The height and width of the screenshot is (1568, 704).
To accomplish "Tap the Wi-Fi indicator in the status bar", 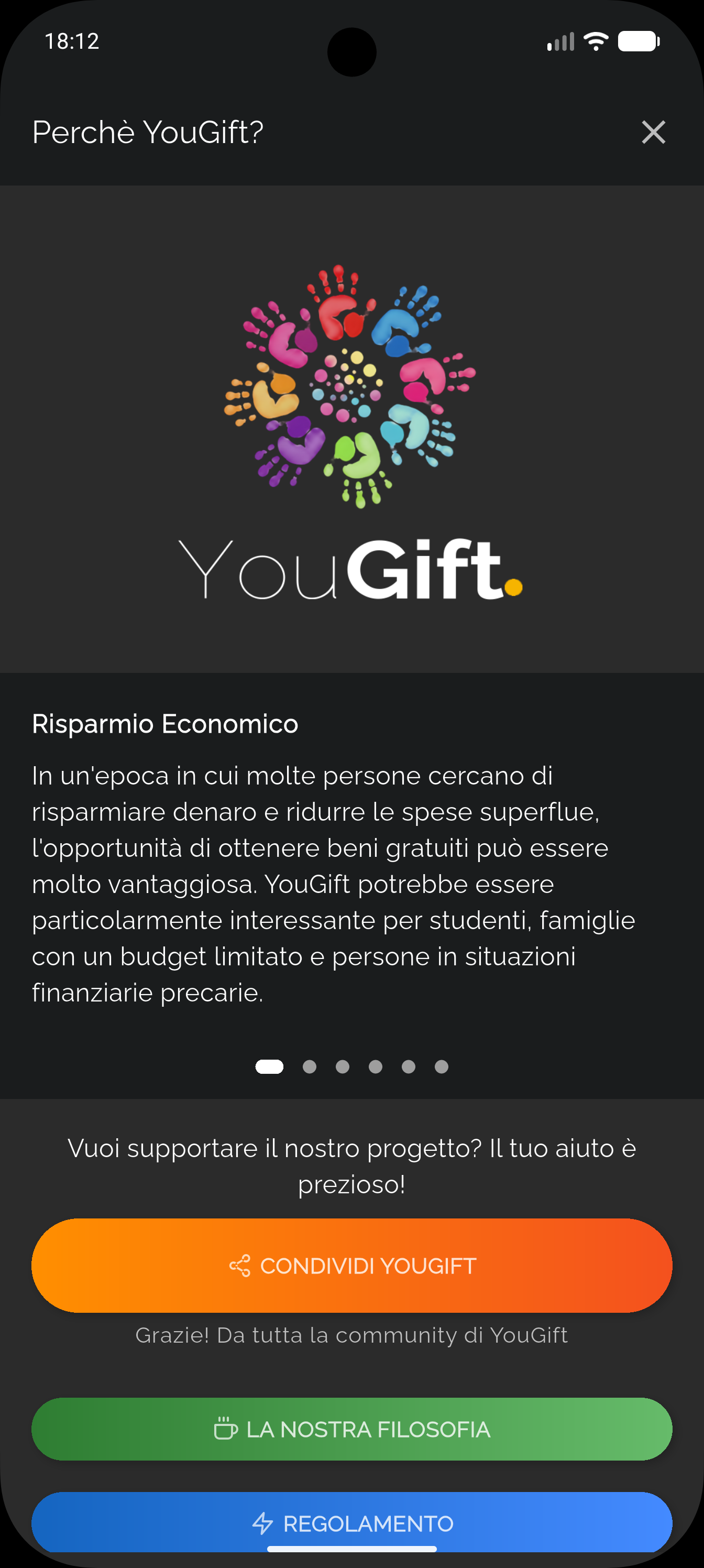I will tap(595, 41).
